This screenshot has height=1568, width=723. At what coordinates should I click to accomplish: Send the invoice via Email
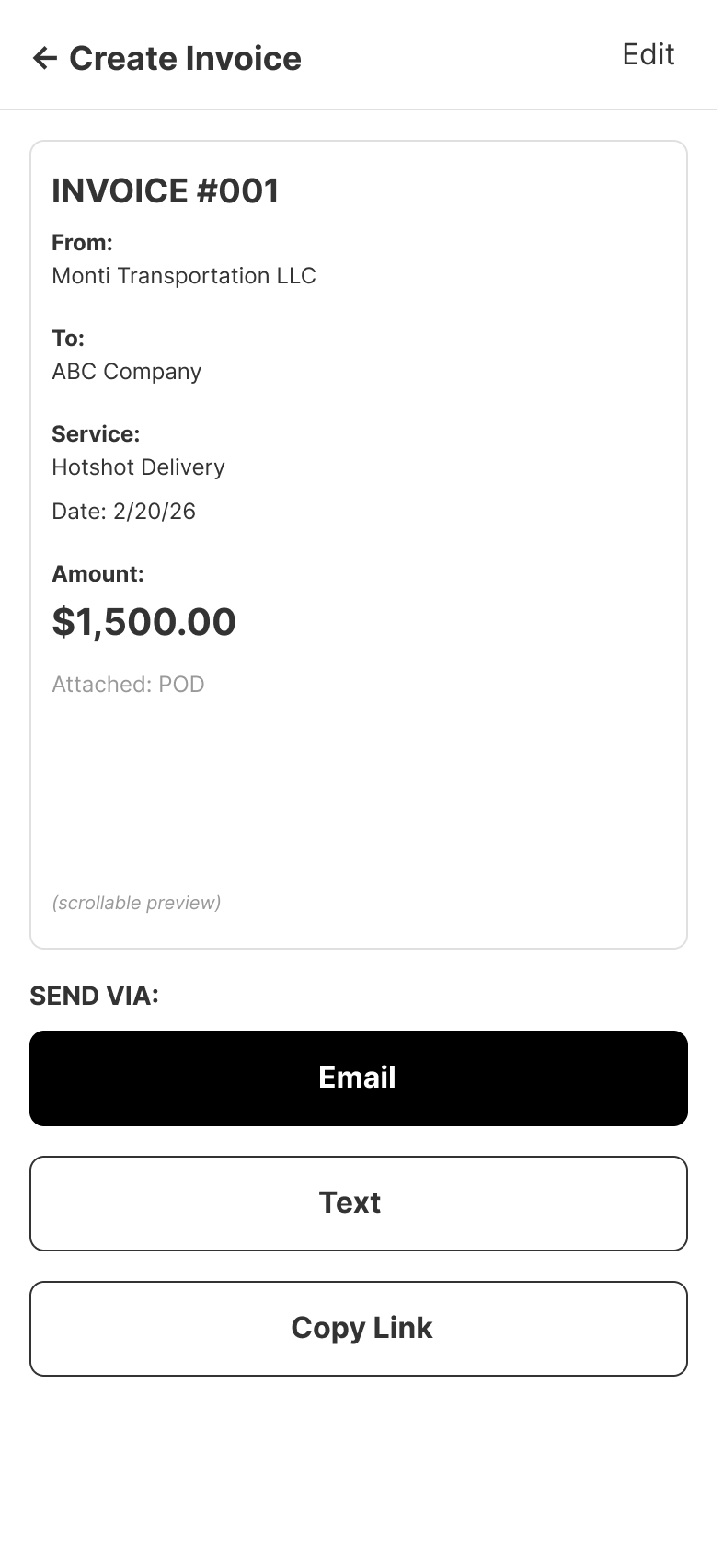359,1078
